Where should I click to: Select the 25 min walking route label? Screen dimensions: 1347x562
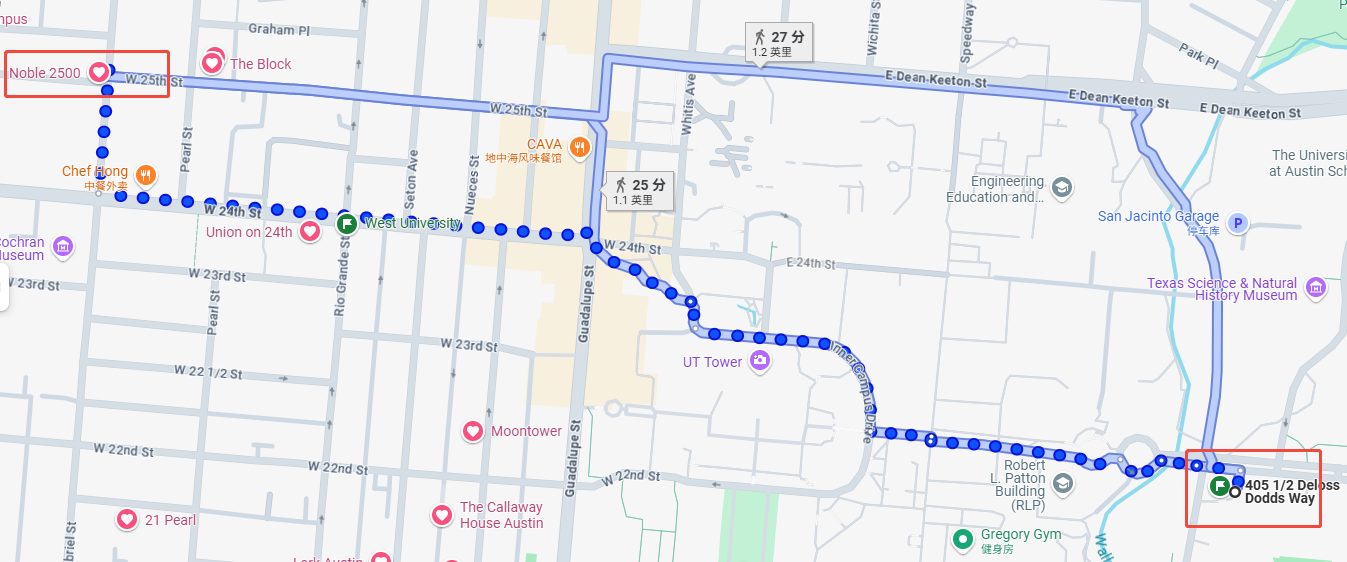[x=639, y=191]
